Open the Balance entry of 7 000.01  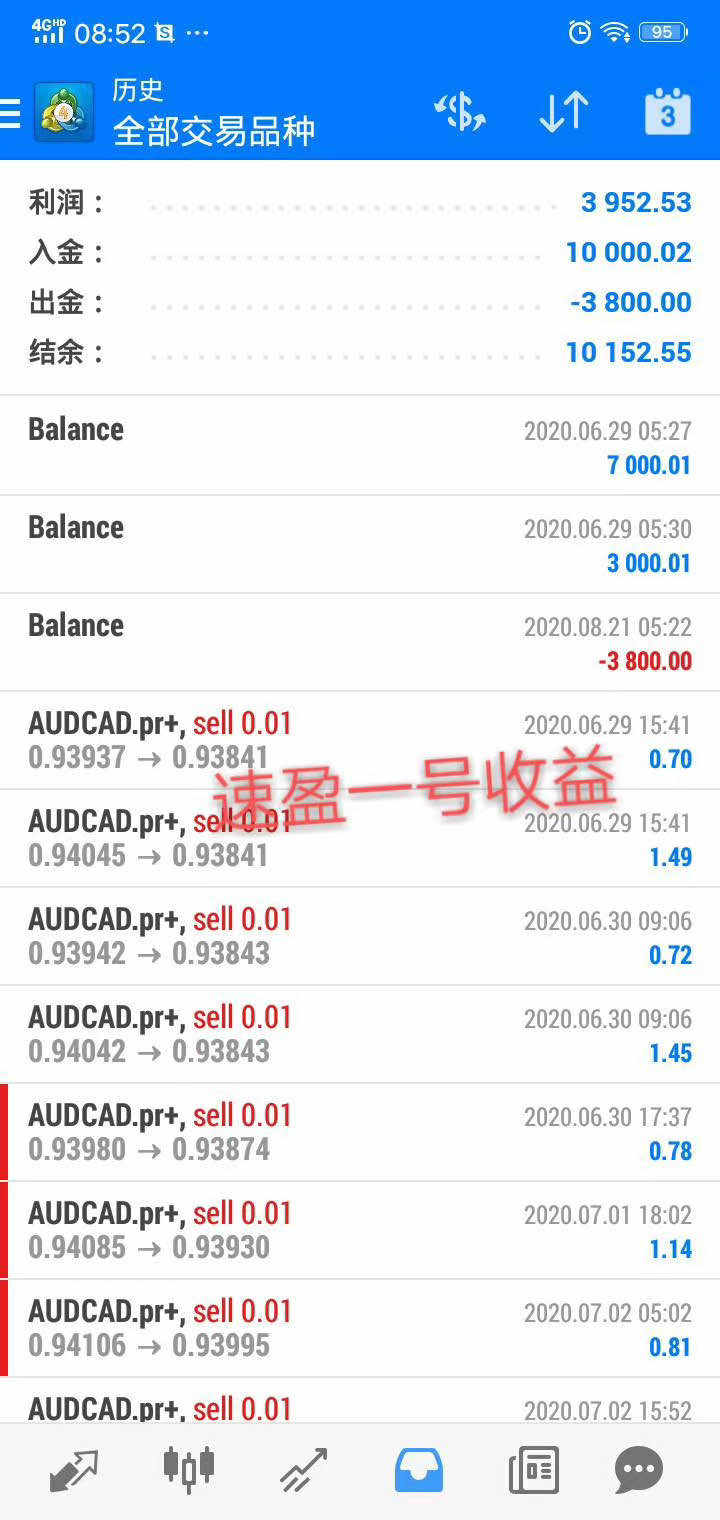pyautogui.click(x=360, y=446)
